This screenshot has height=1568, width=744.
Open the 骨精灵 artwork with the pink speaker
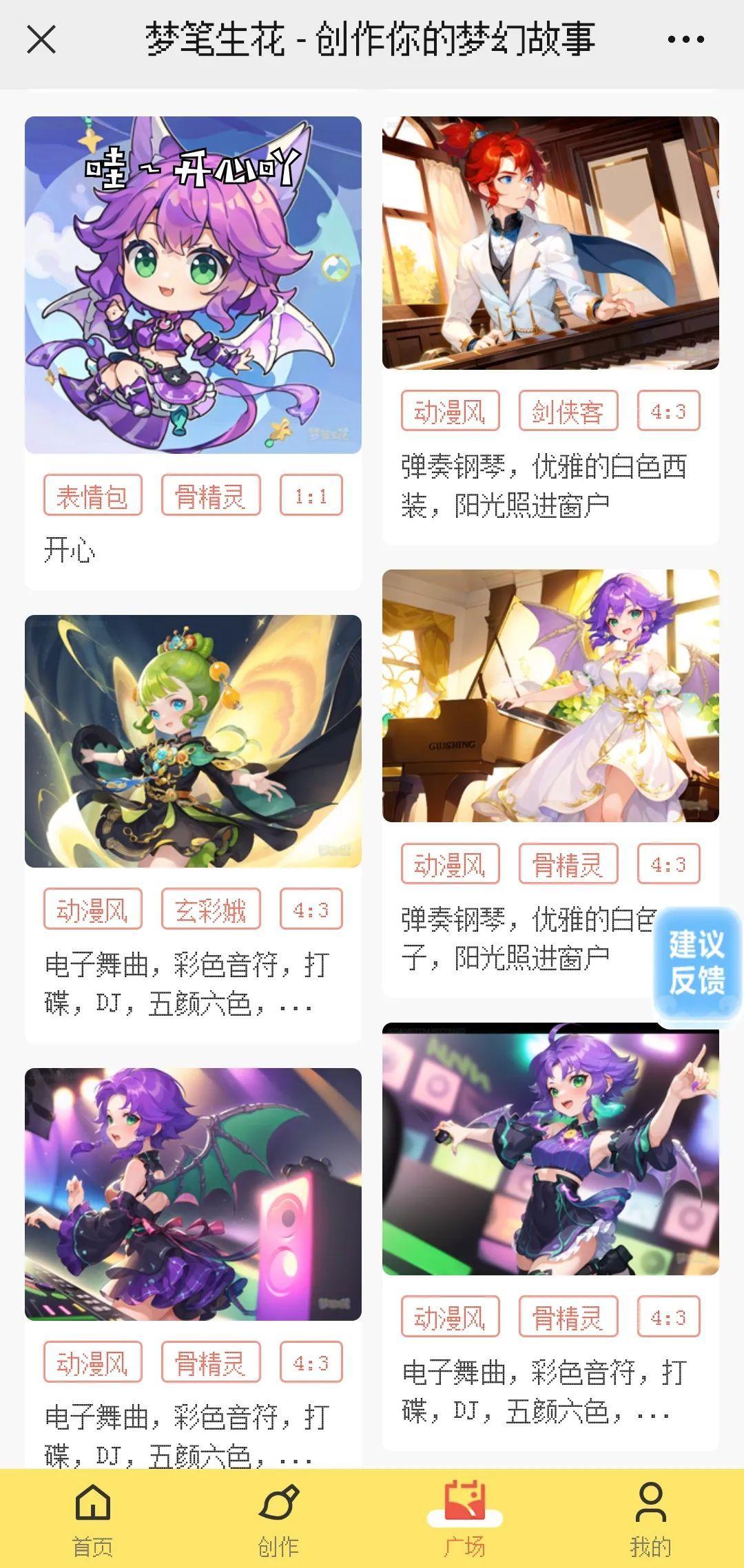[193, 1194]
